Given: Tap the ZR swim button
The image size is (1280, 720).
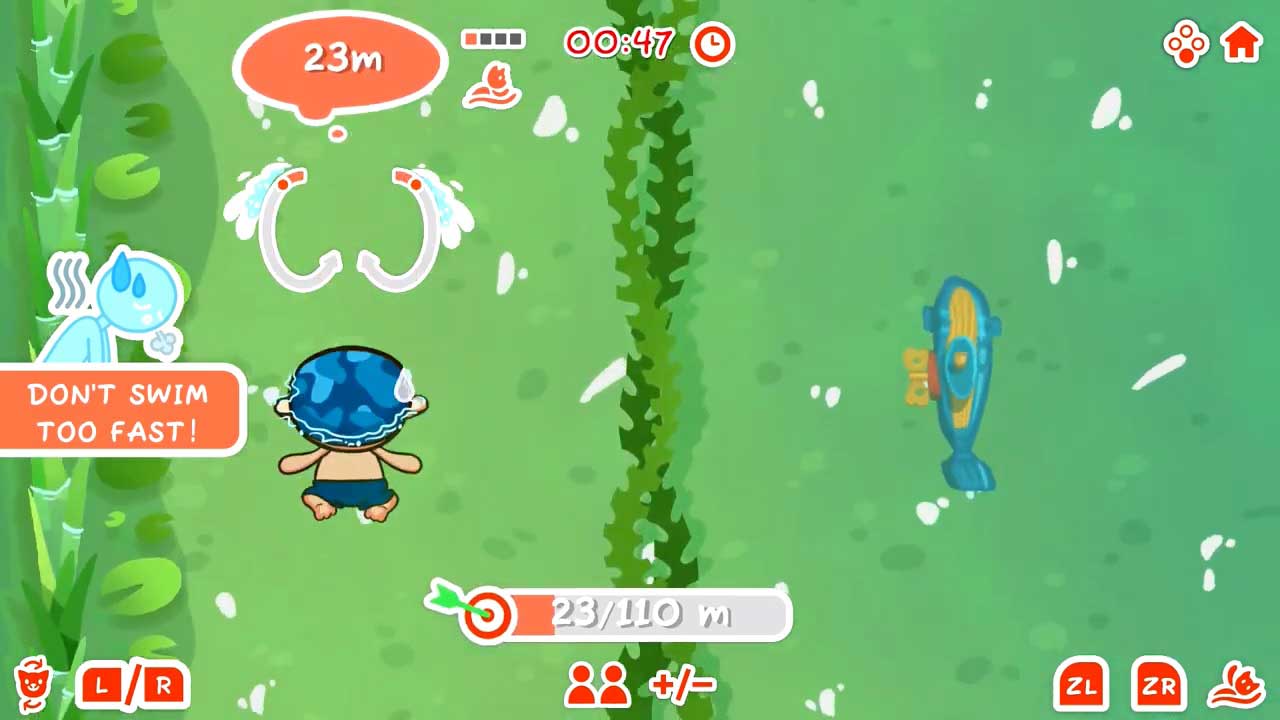Looking at the screenshot, I should click(1158, 686).
